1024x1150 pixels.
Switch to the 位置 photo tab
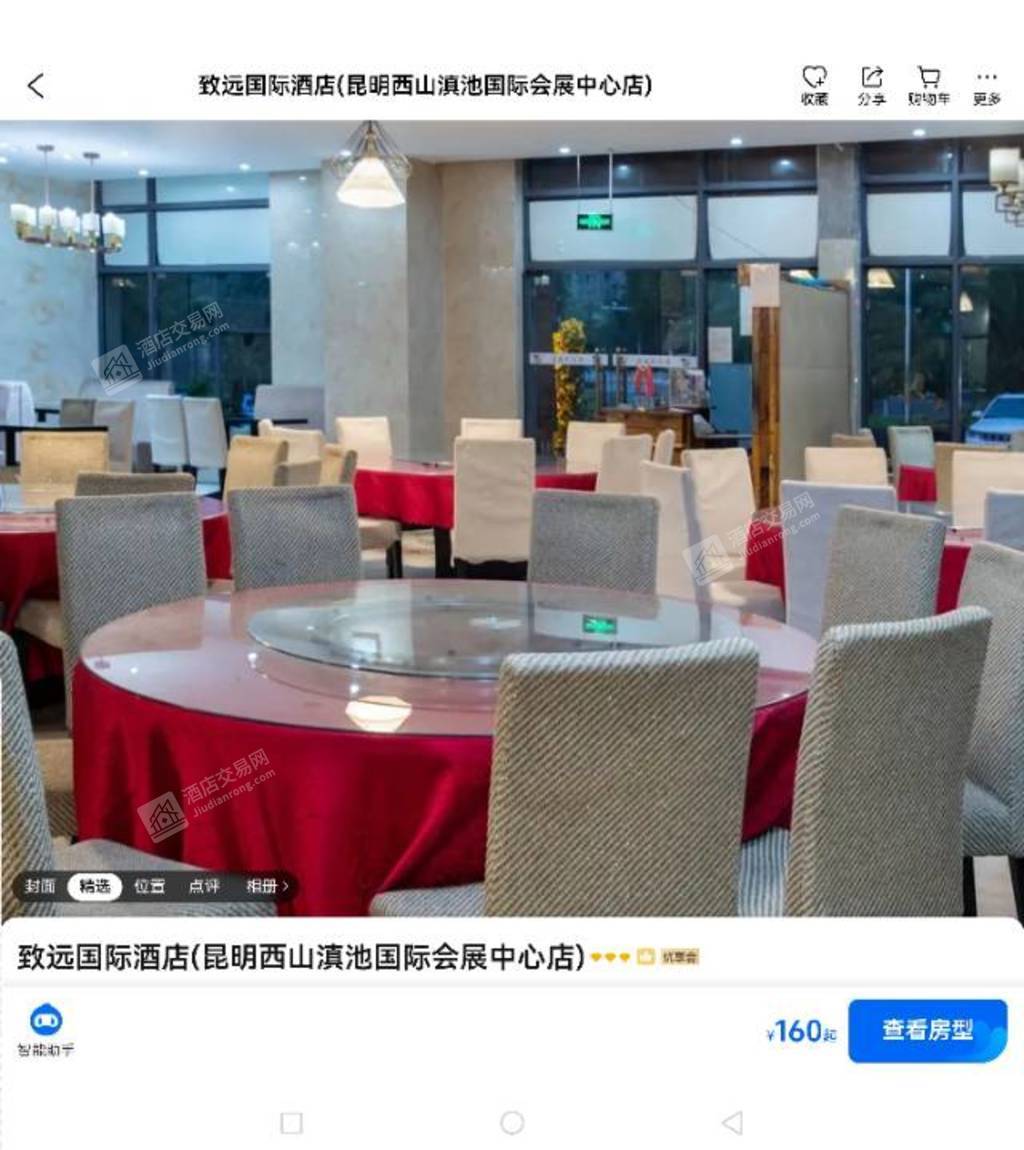pyautogui.click(x=149, y=886)
